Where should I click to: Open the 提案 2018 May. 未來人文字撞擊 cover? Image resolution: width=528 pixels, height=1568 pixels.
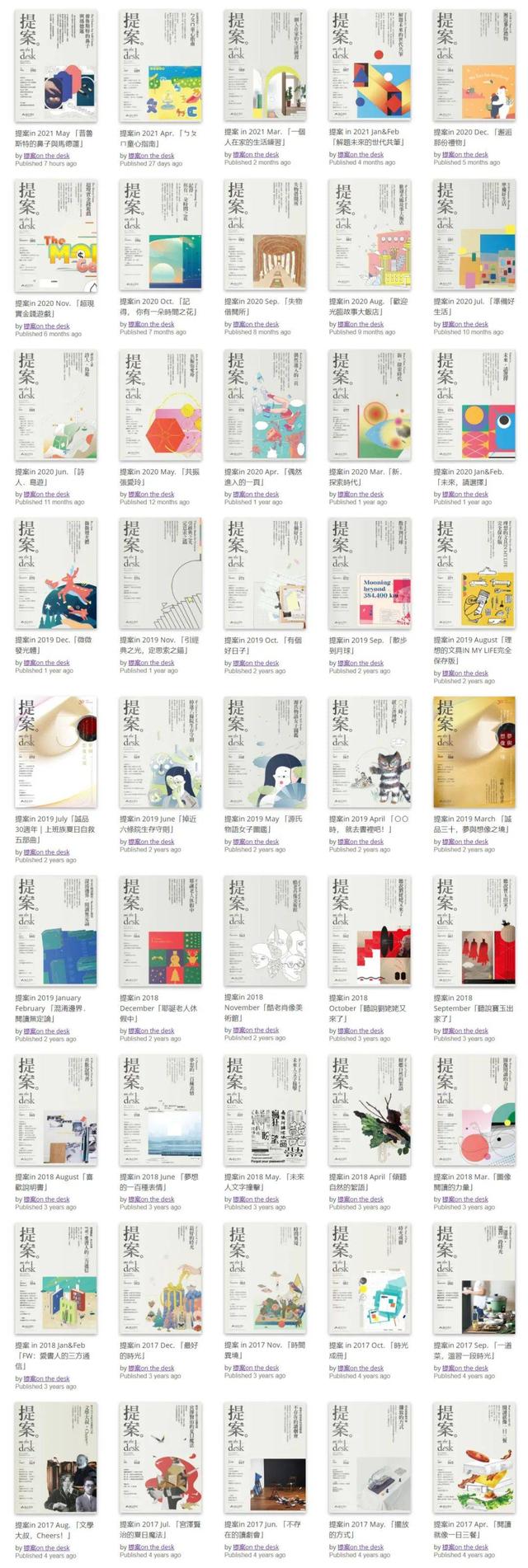click(x=265, y=1109)
